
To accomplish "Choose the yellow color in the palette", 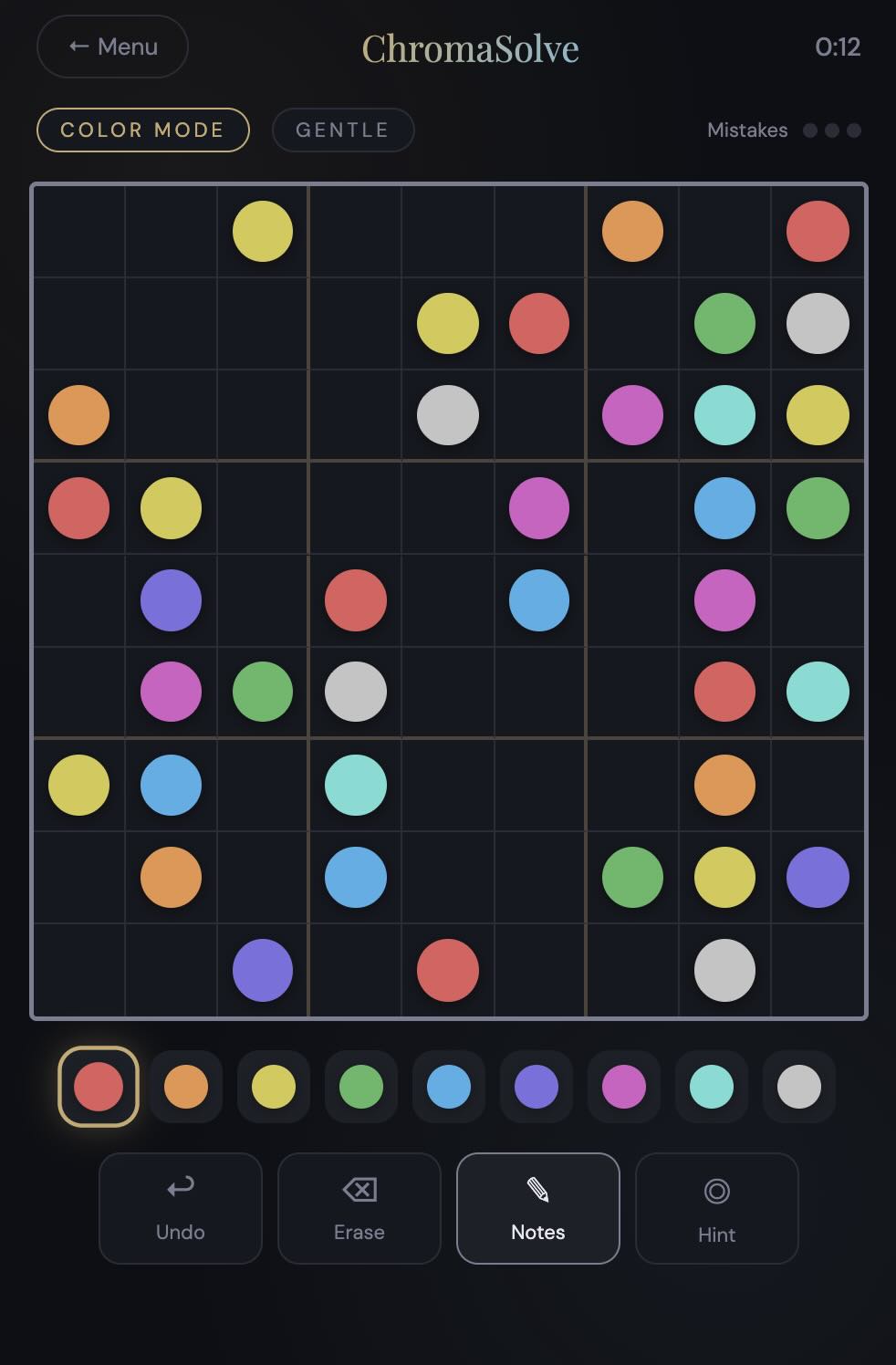I will 274,1087.
